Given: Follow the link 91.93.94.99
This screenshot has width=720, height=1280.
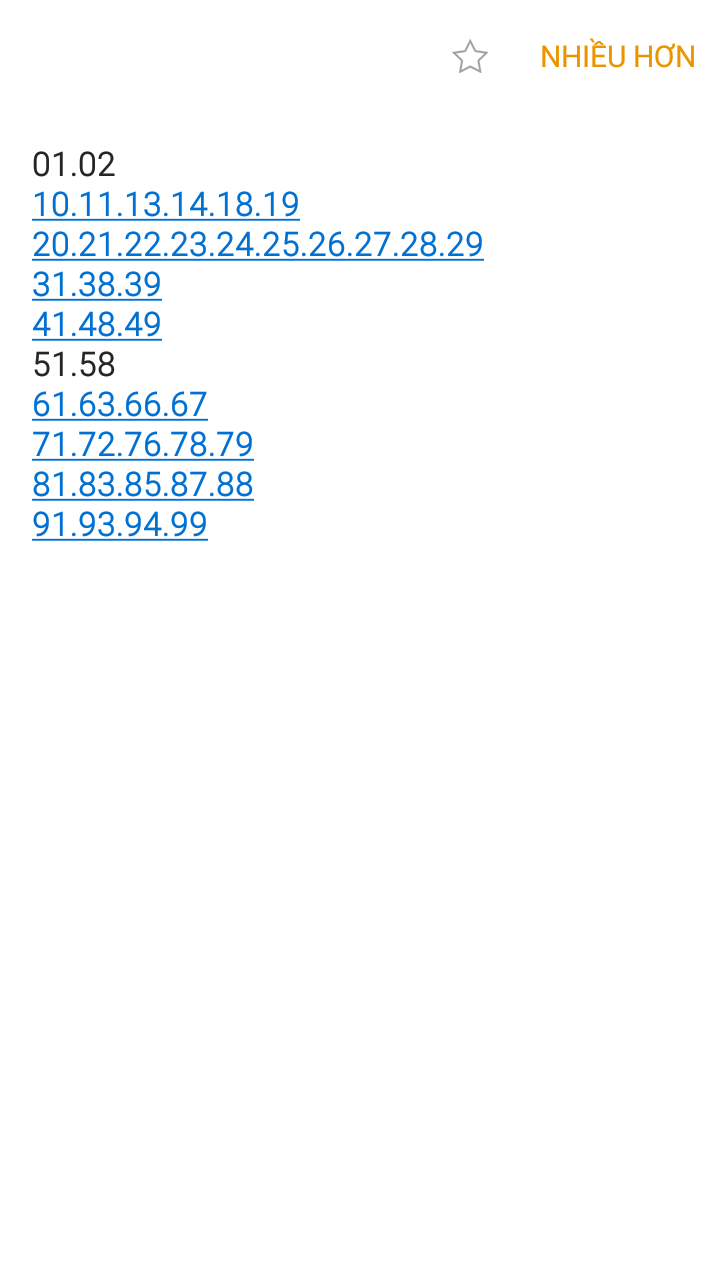Looking at the screenshot, I should pyautogui.click(x=120, y=524).
